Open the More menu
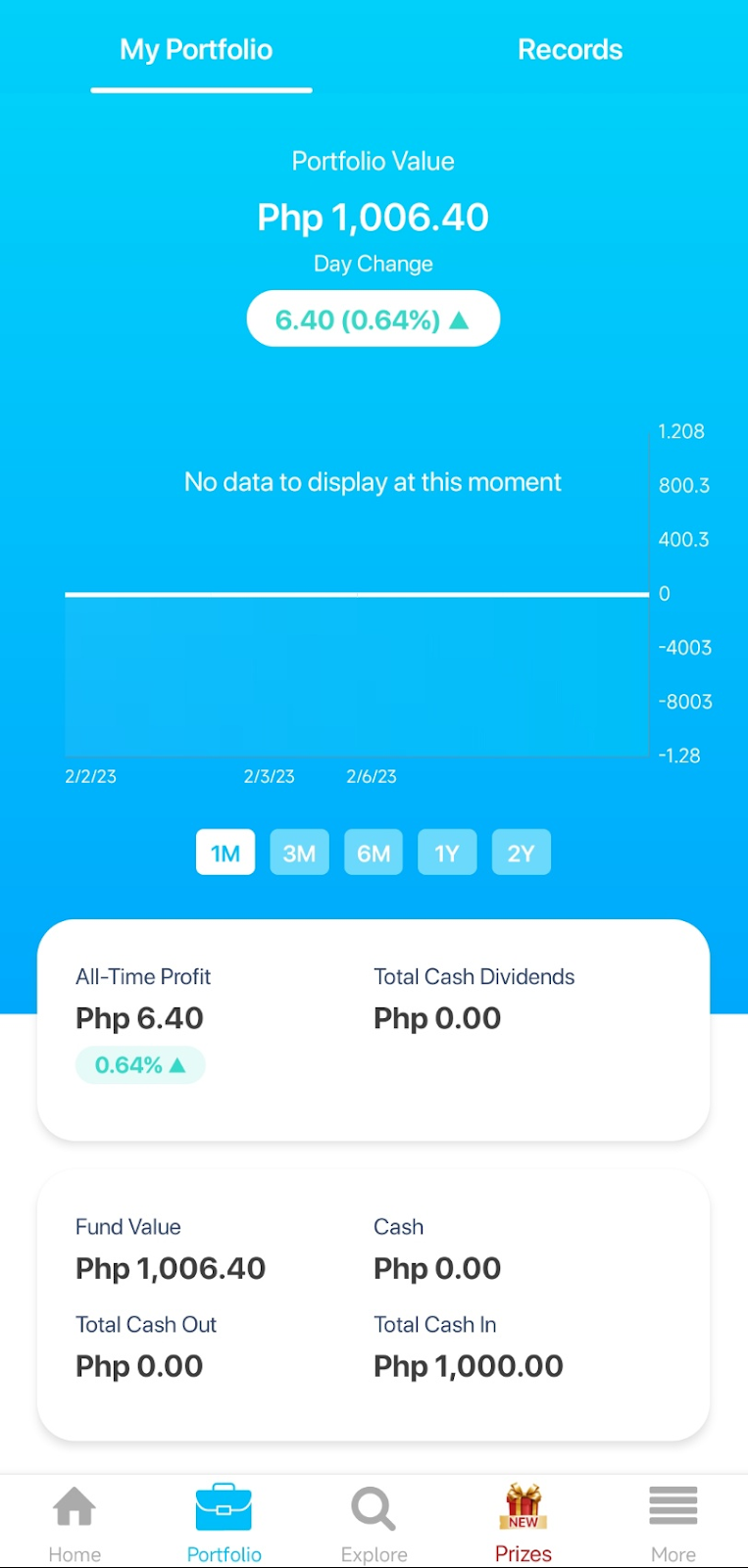The width and height of the screenshot is (748, 1568). point(673,1522)
